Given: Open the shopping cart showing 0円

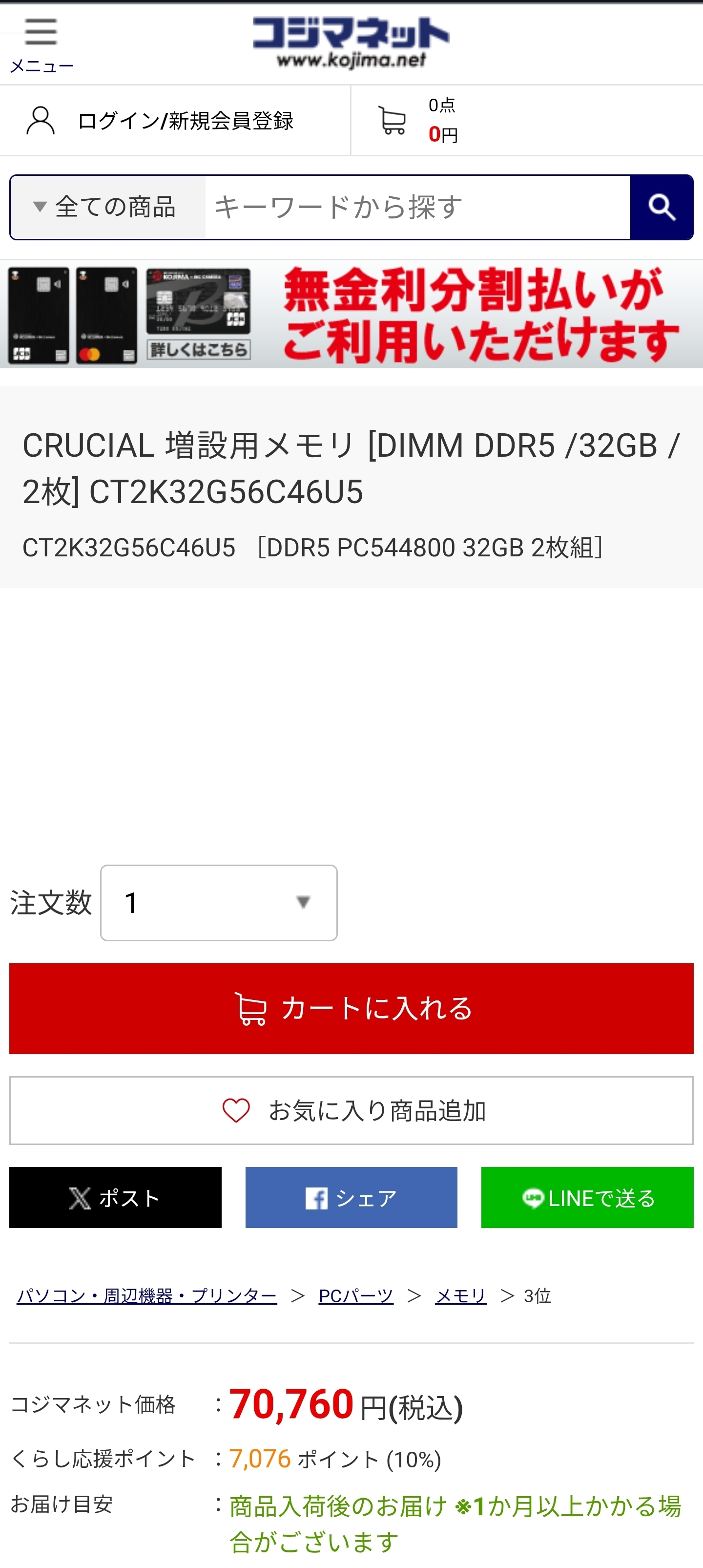Looking at the screenshot, I should (417, 121).
